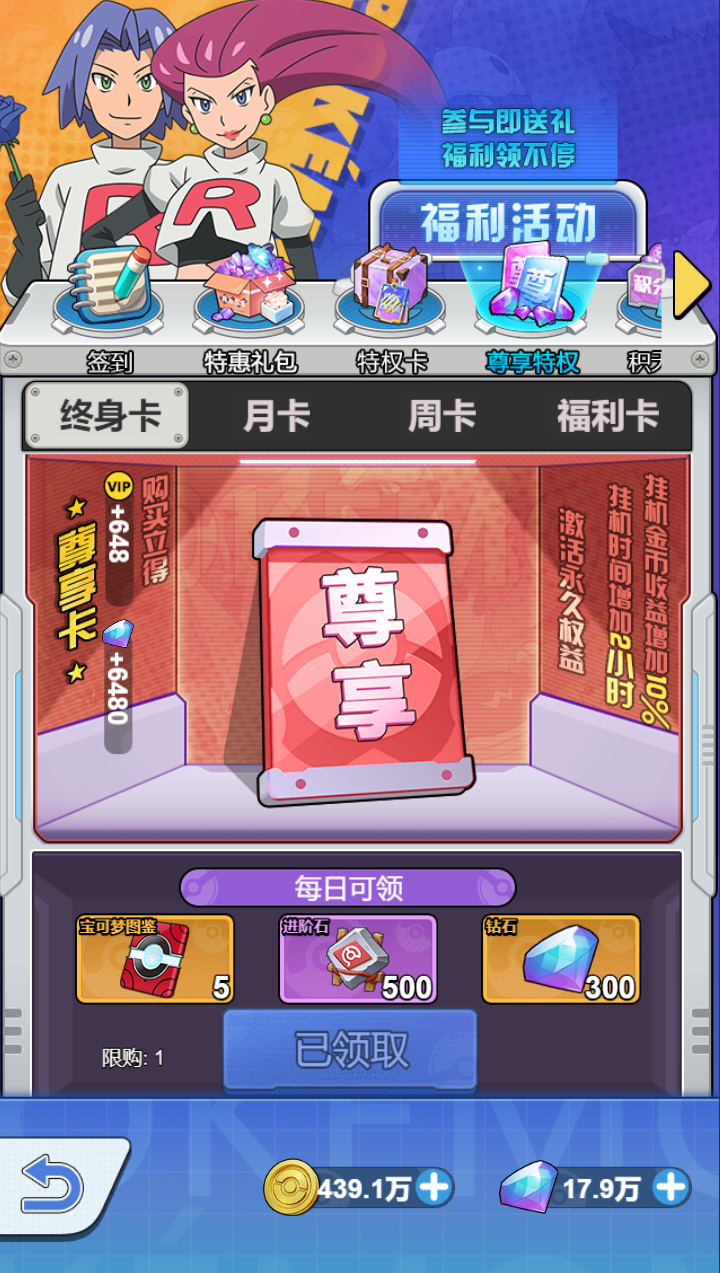Open the 福利卡 tab

tap(608, 416)
